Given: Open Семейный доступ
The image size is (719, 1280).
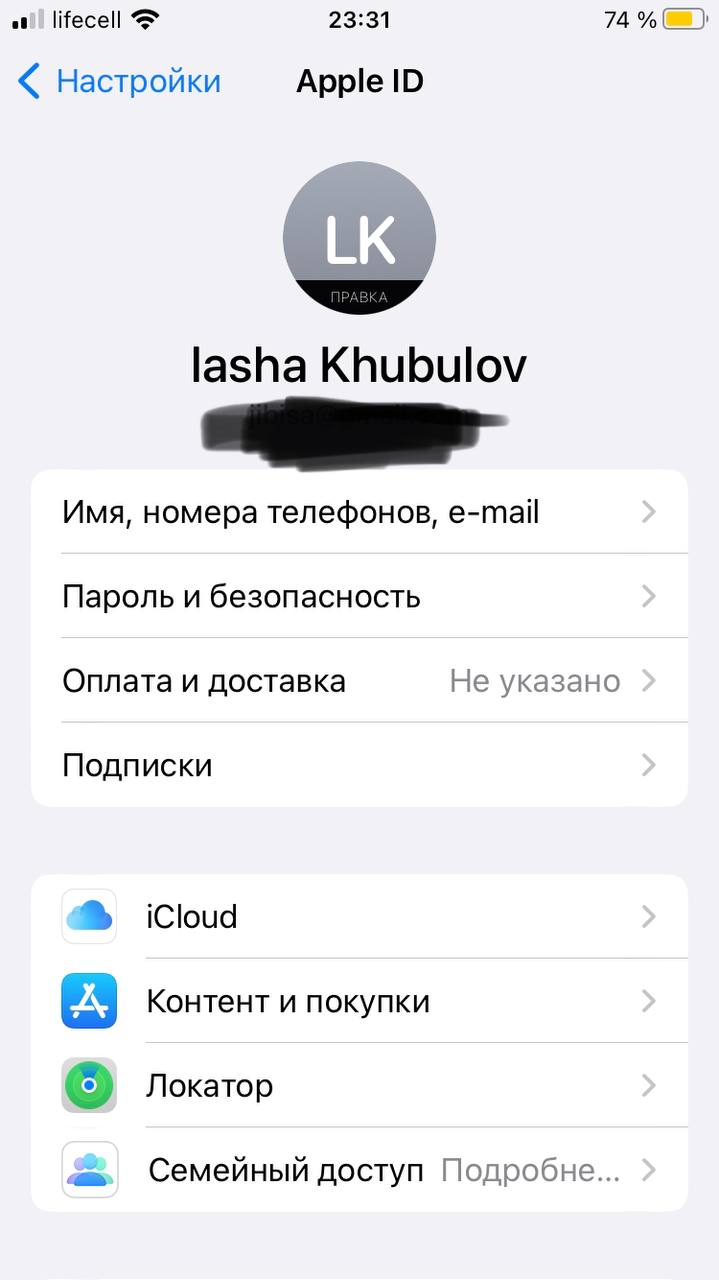Looking at the screenshot, I should coord(359,1169).
